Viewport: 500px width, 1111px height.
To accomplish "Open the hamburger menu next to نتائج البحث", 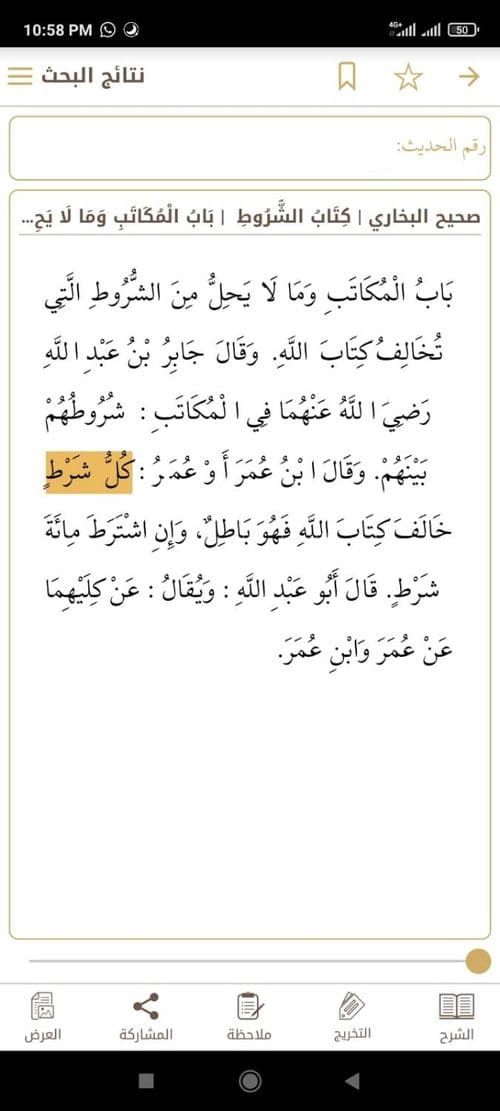I will click(20, 77).
